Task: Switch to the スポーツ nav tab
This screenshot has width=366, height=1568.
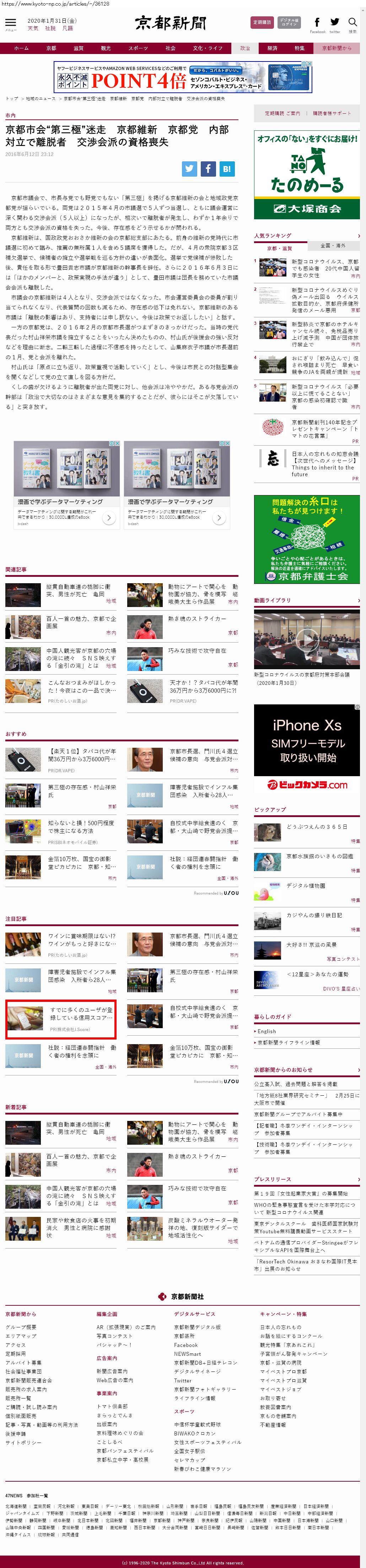Action: coord(138,48)
